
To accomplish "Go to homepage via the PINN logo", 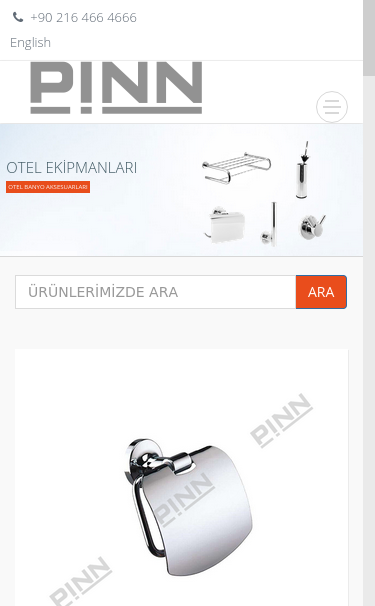I will tap(116, 88).
